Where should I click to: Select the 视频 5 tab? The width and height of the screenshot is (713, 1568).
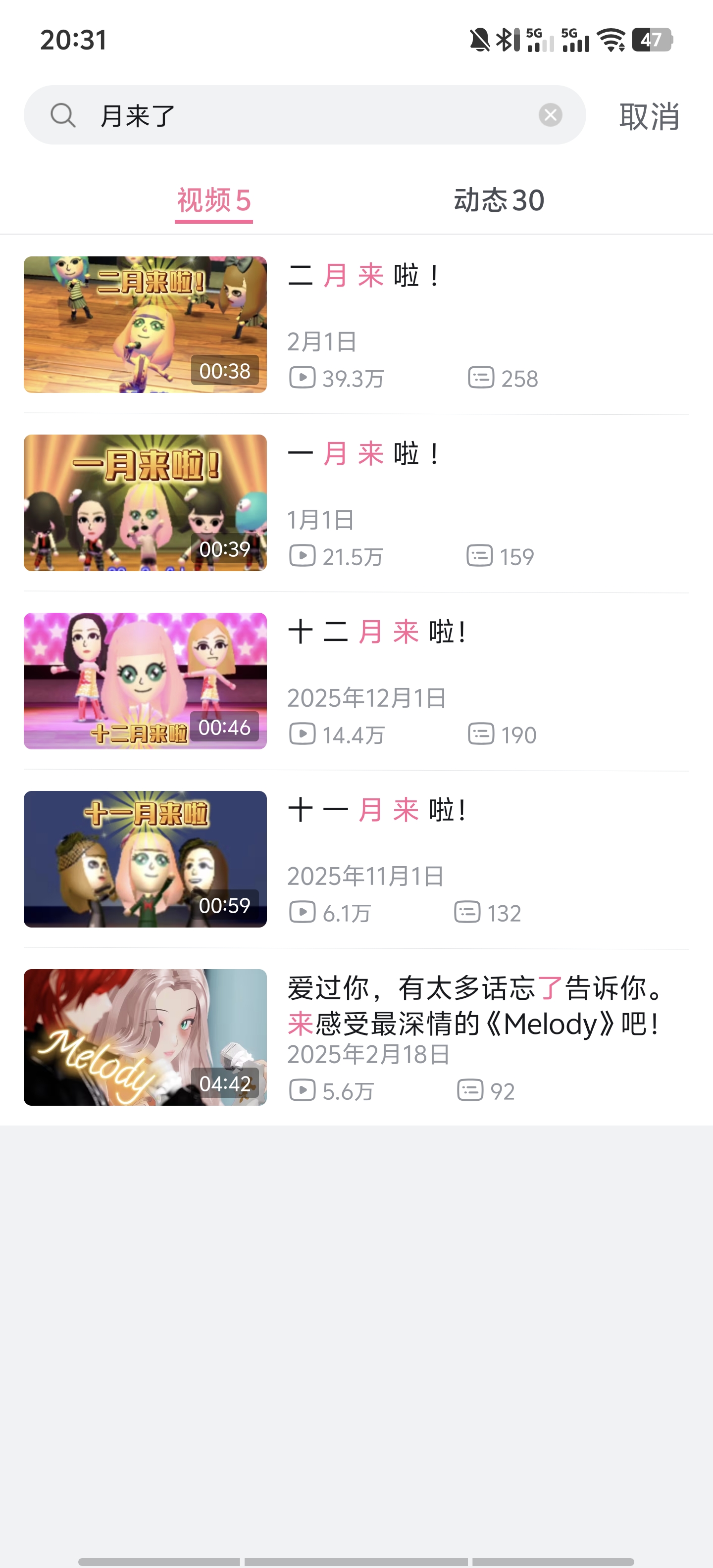[x=214, y=201]
